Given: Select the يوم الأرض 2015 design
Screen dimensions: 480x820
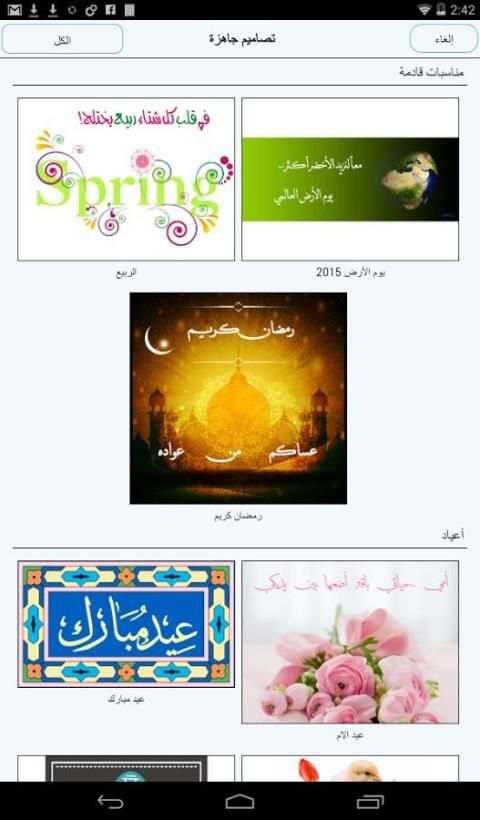Looking at the screenshot, I should point(350,179).
